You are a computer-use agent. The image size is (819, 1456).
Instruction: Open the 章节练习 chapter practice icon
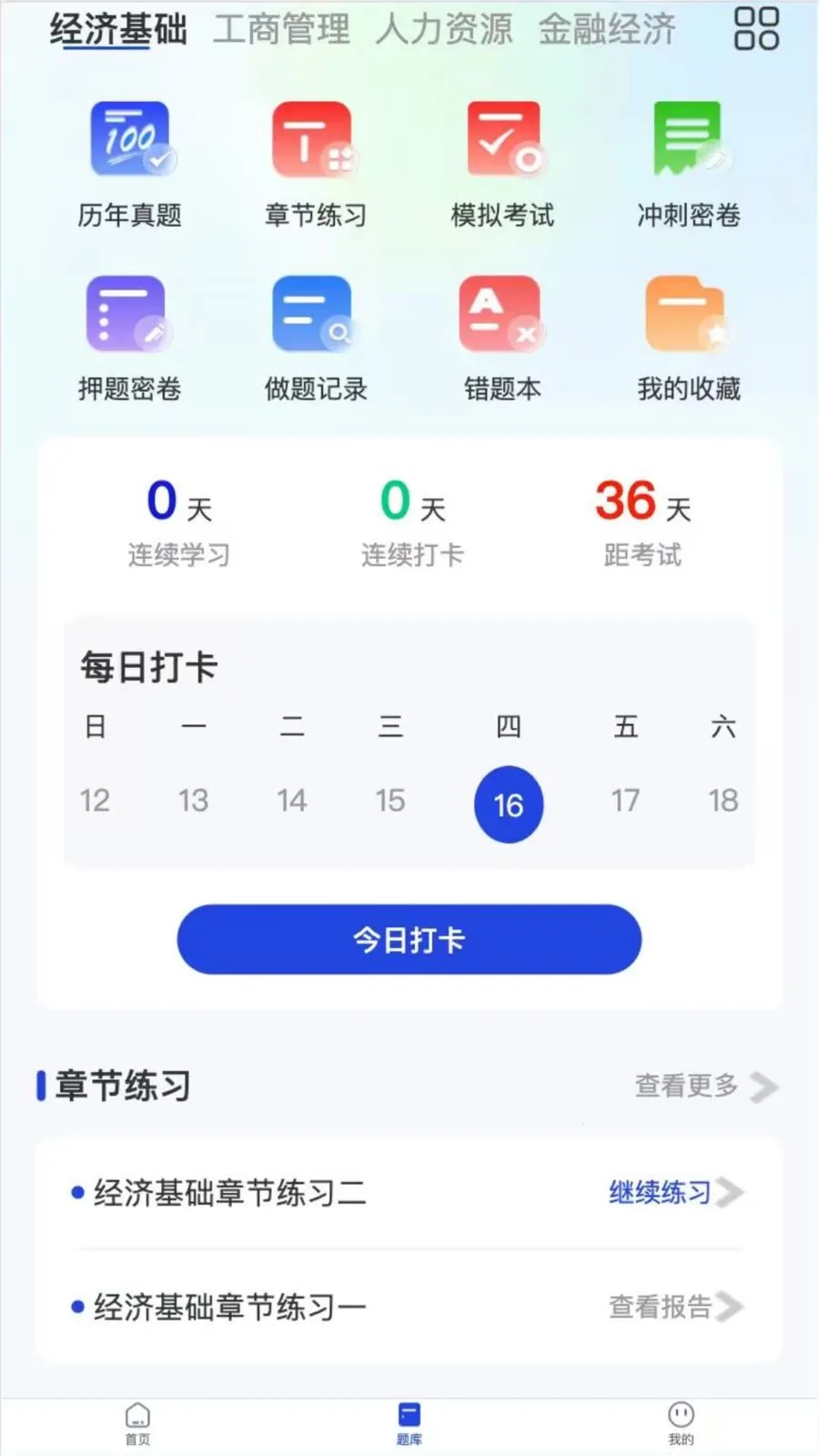[x=314, y=138]
